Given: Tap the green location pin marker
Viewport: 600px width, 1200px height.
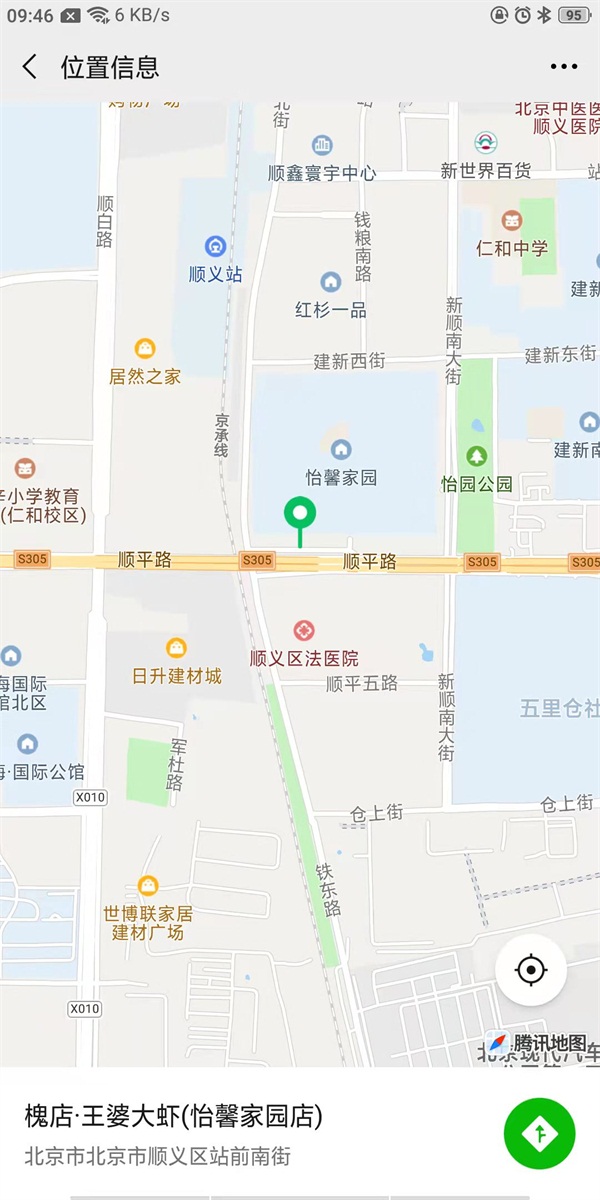Looking at the screenshot, I should [300, 515].
